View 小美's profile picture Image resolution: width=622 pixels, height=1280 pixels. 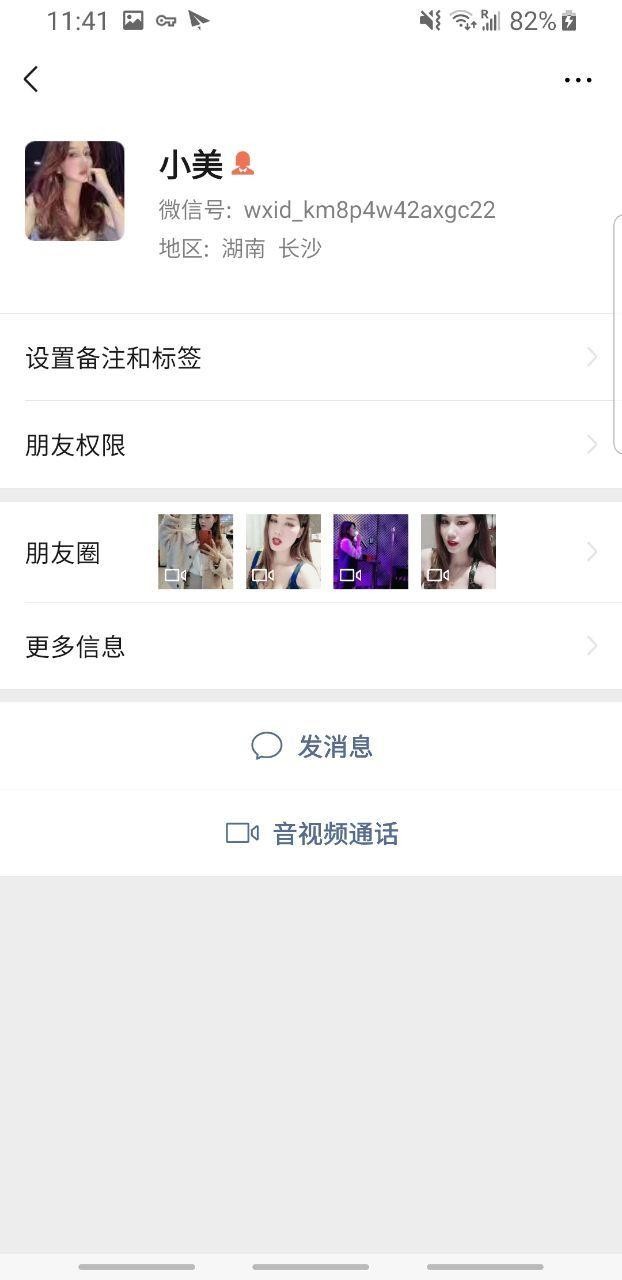click(x=75, y=191)
